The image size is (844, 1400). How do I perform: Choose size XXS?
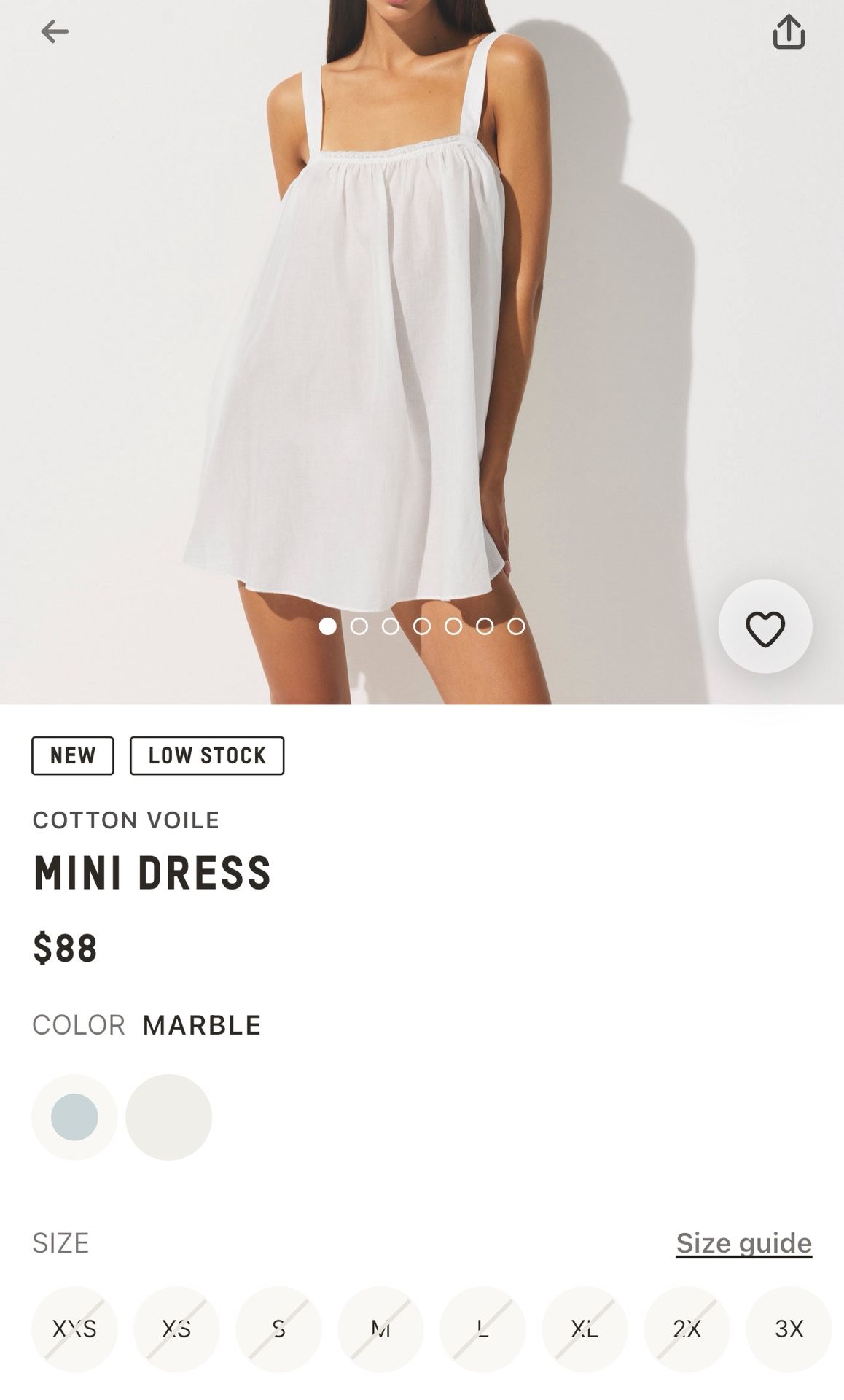coord(74,1329)
